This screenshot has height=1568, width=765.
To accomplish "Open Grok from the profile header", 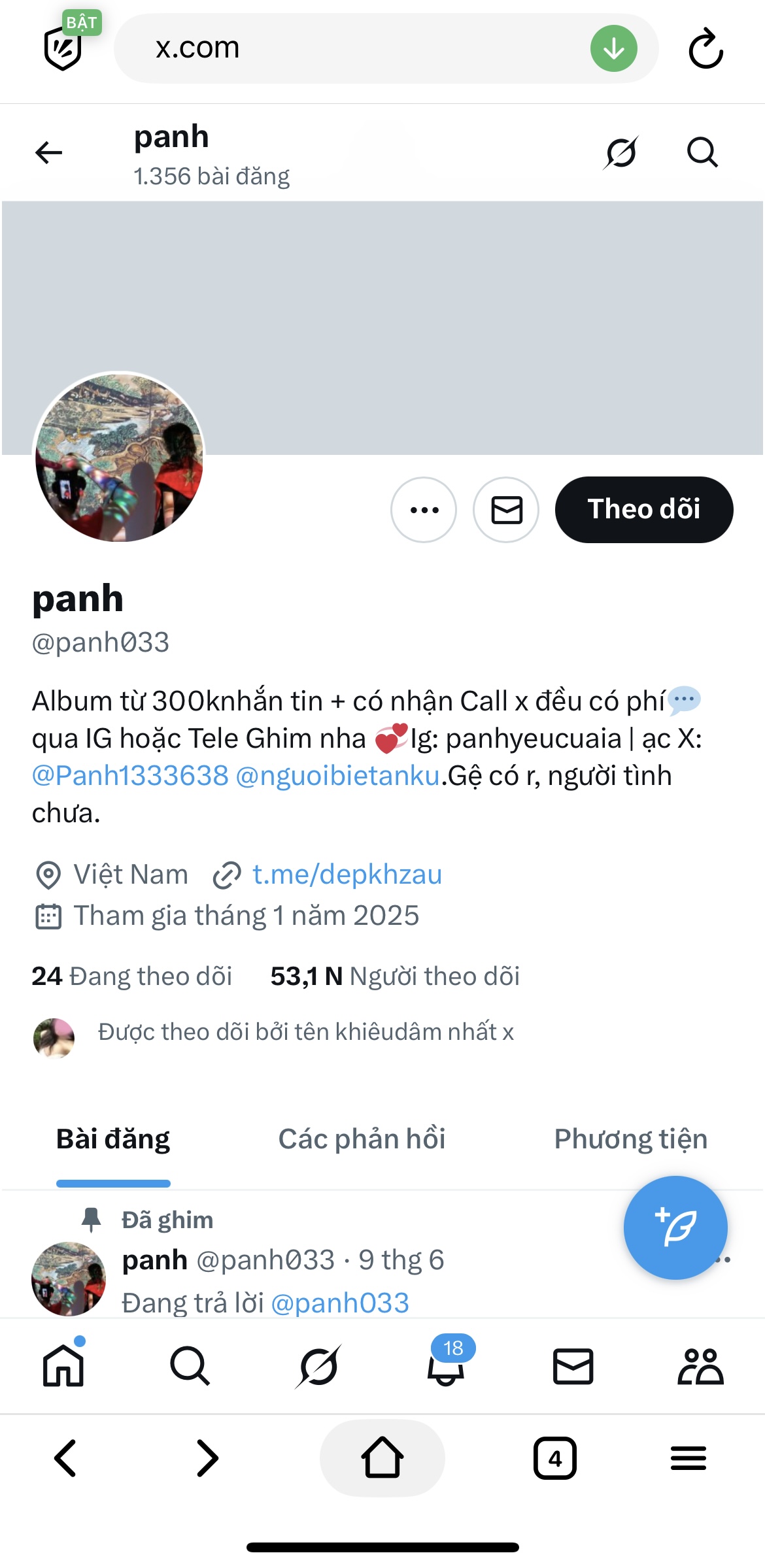I will [x=620, y=153].
